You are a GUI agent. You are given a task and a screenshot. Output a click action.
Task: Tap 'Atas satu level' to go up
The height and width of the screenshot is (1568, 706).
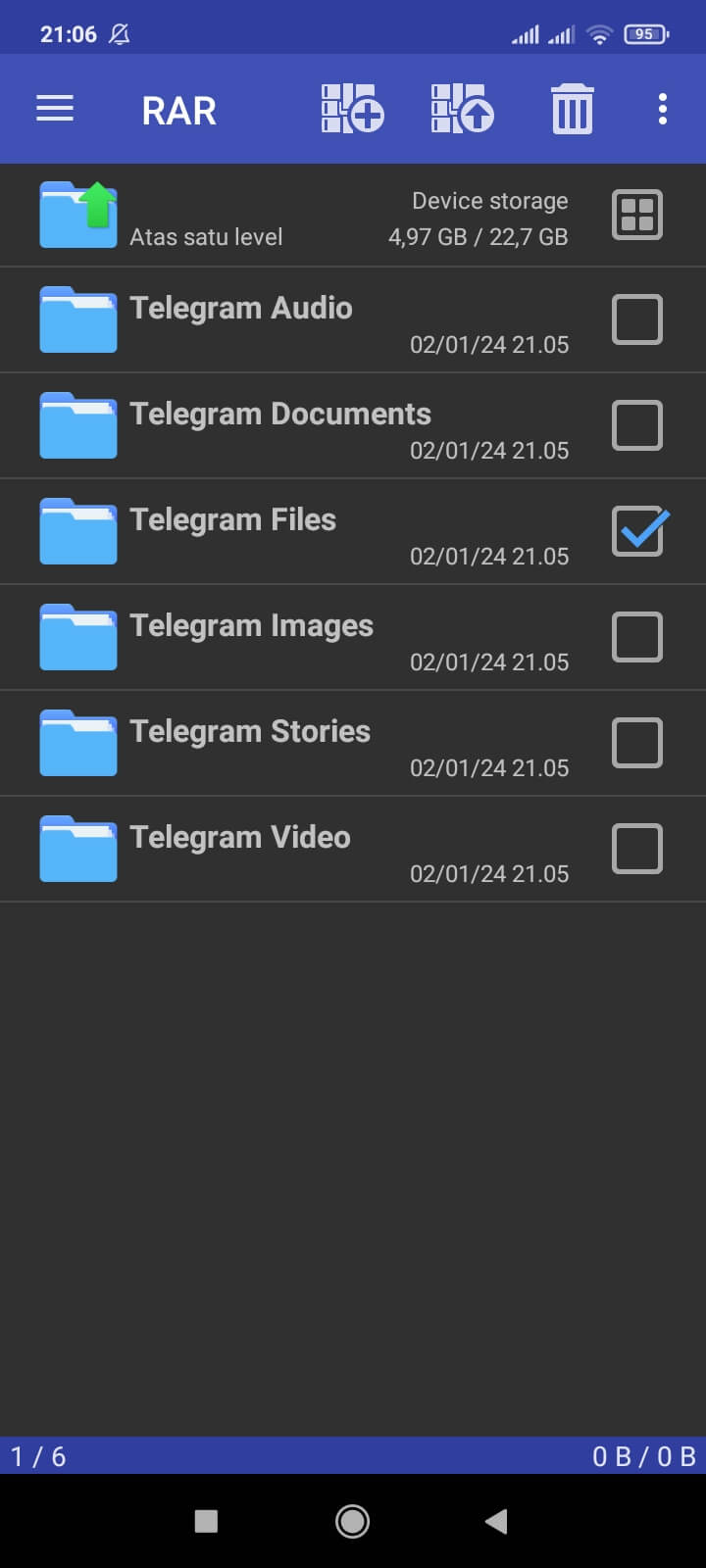pos(206,236)
